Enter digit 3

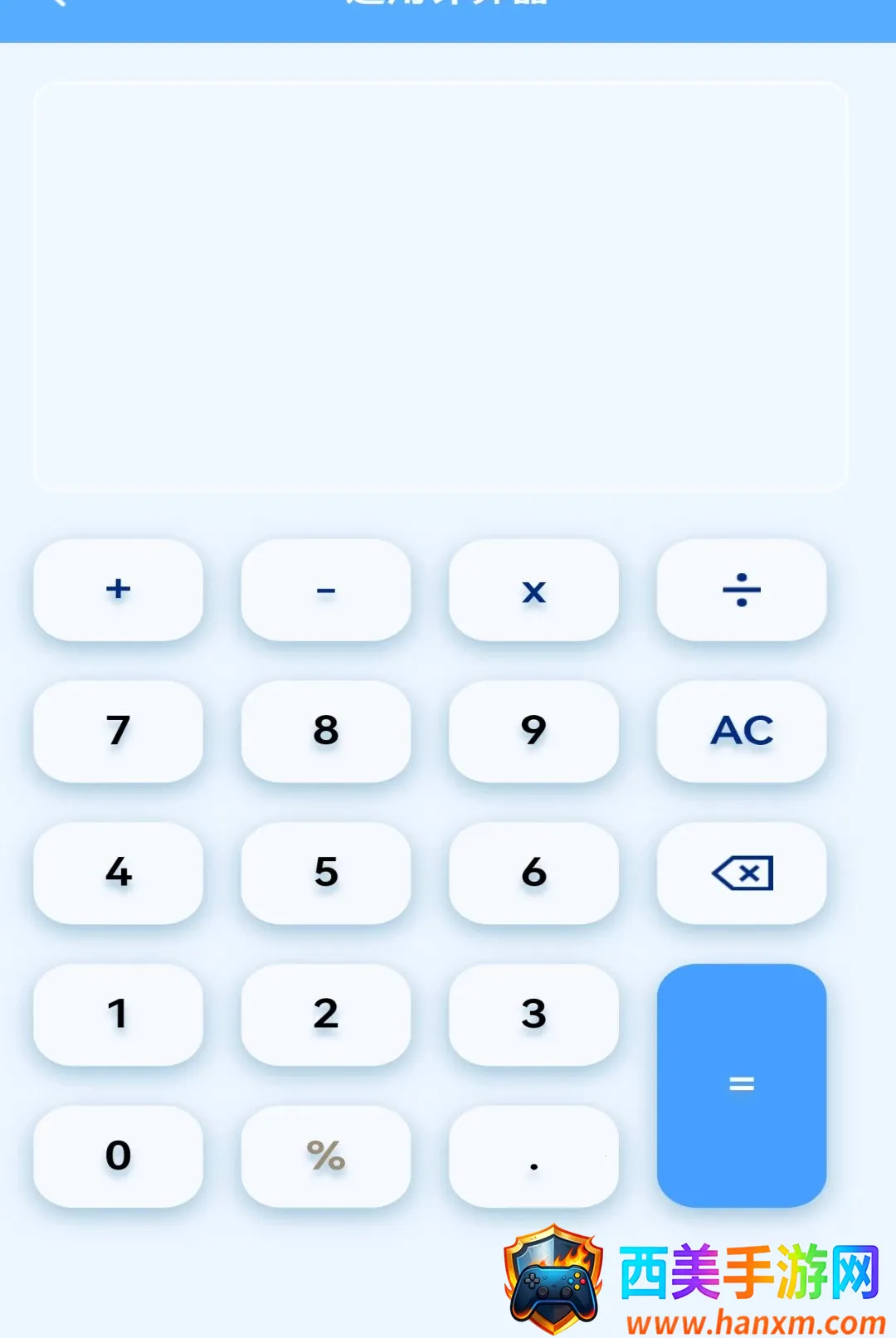tap(533, 1014)
